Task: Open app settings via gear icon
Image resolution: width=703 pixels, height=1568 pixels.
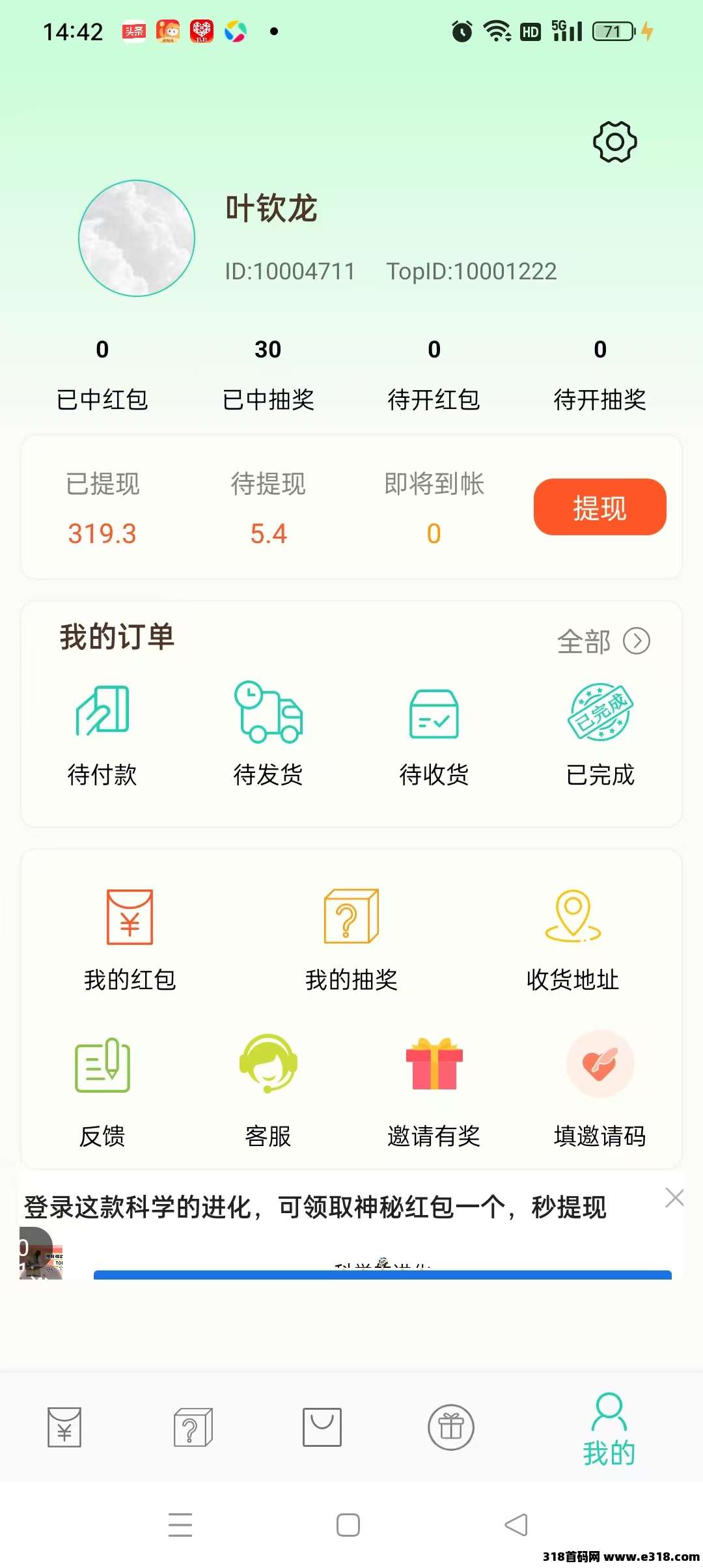Action: [614, 142]
